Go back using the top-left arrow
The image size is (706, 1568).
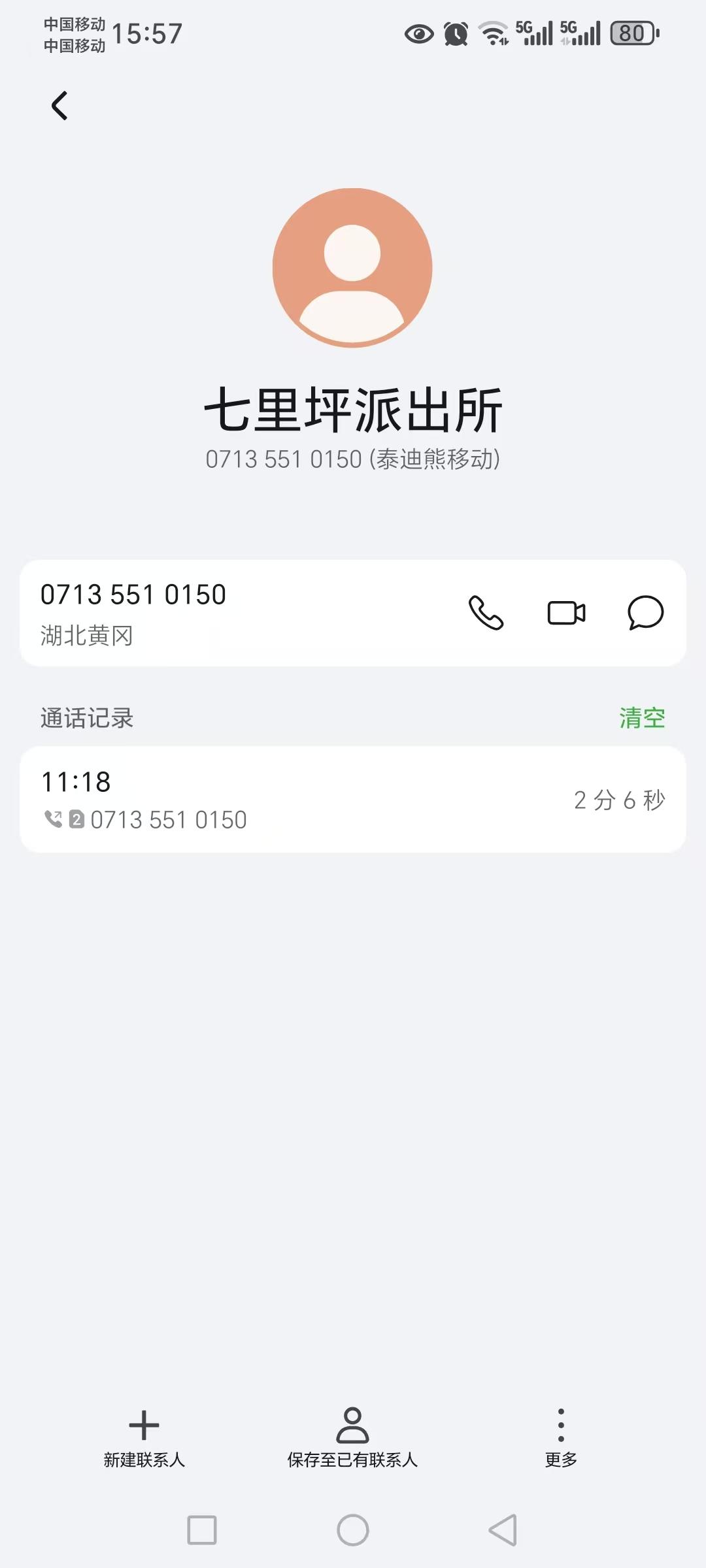(x=59, y=106)
